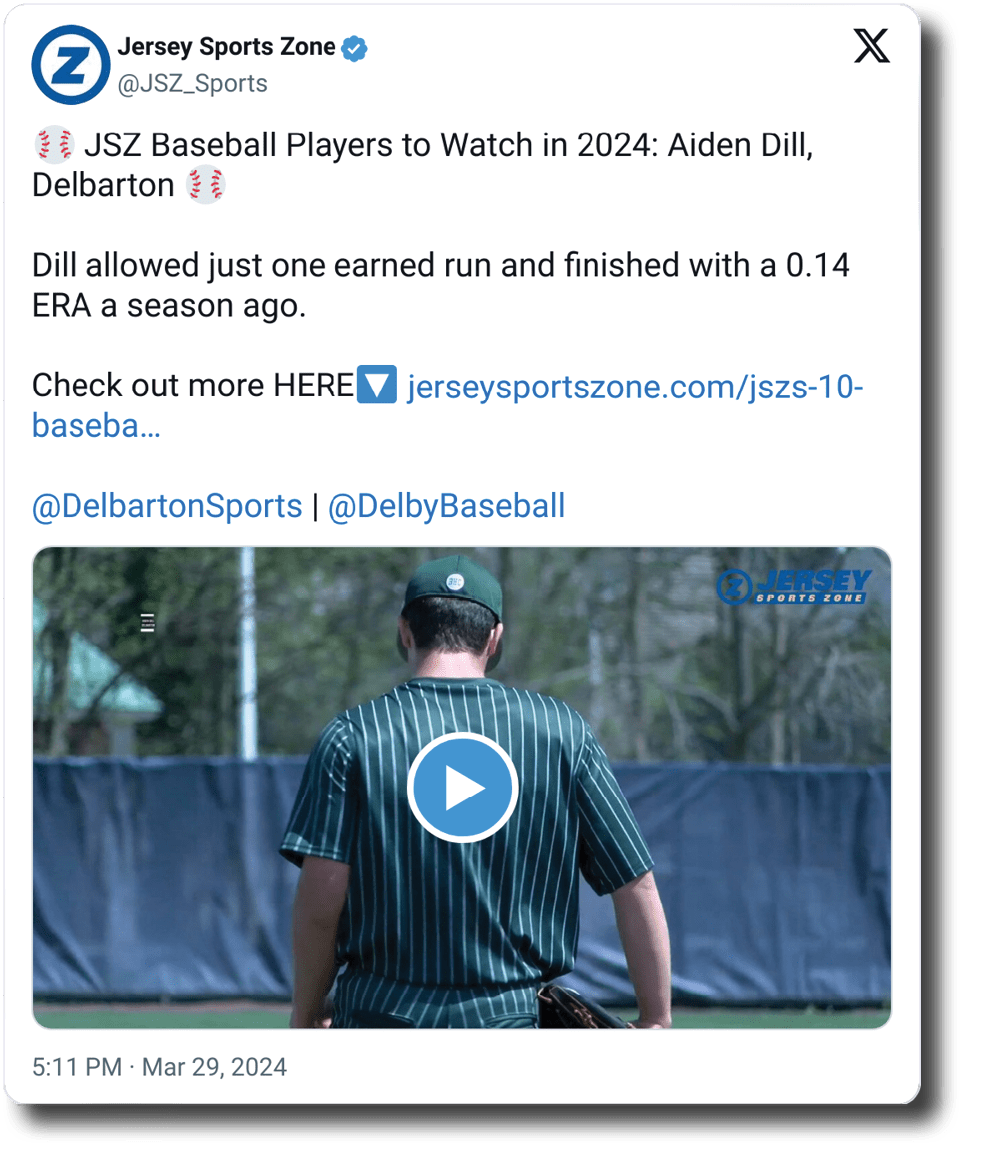
Task: Open Jersey Sports Zone profile avatar
Action: (x=70, y=65)
